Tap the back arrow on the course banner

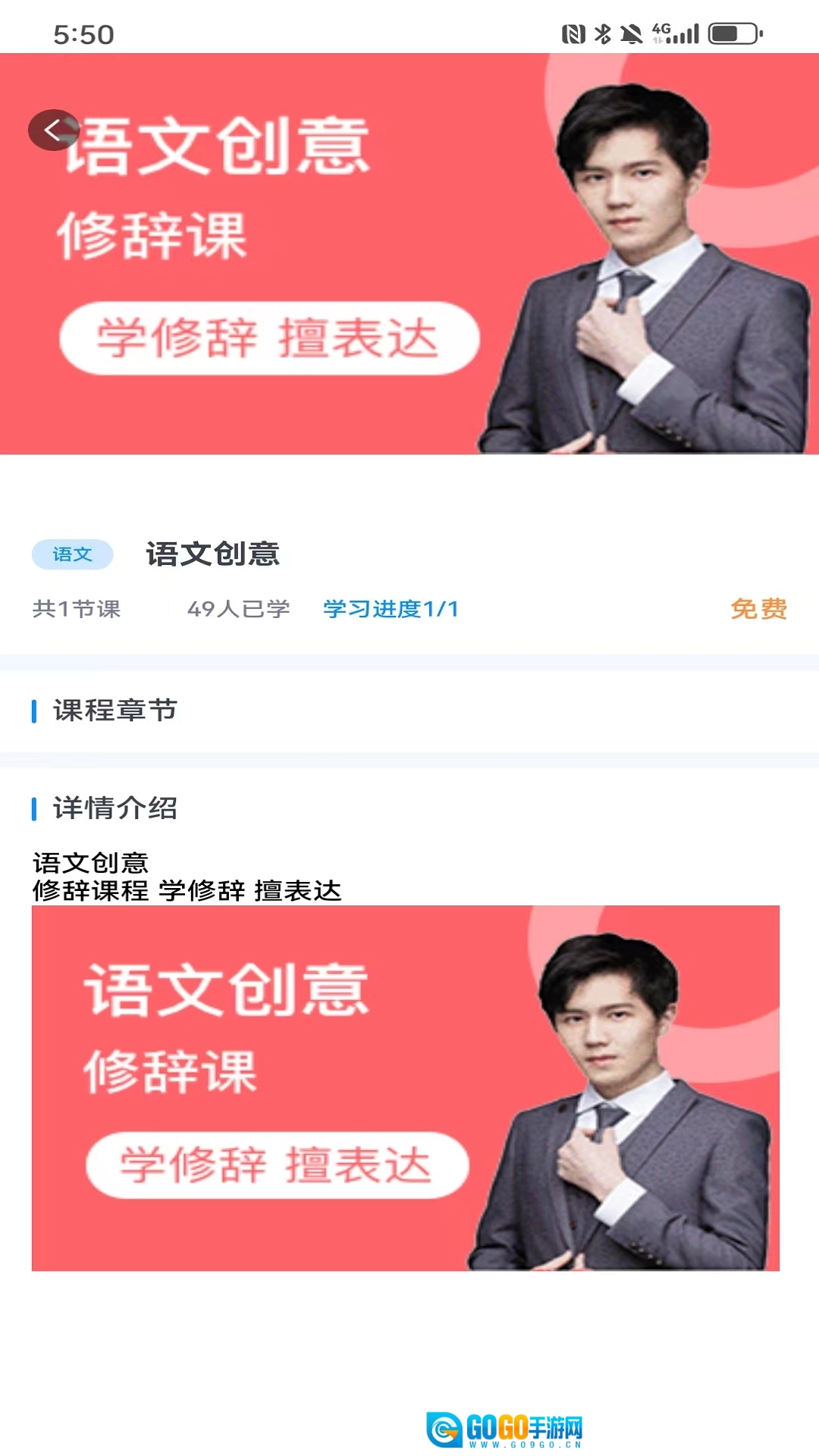click(x=53, y=130)
